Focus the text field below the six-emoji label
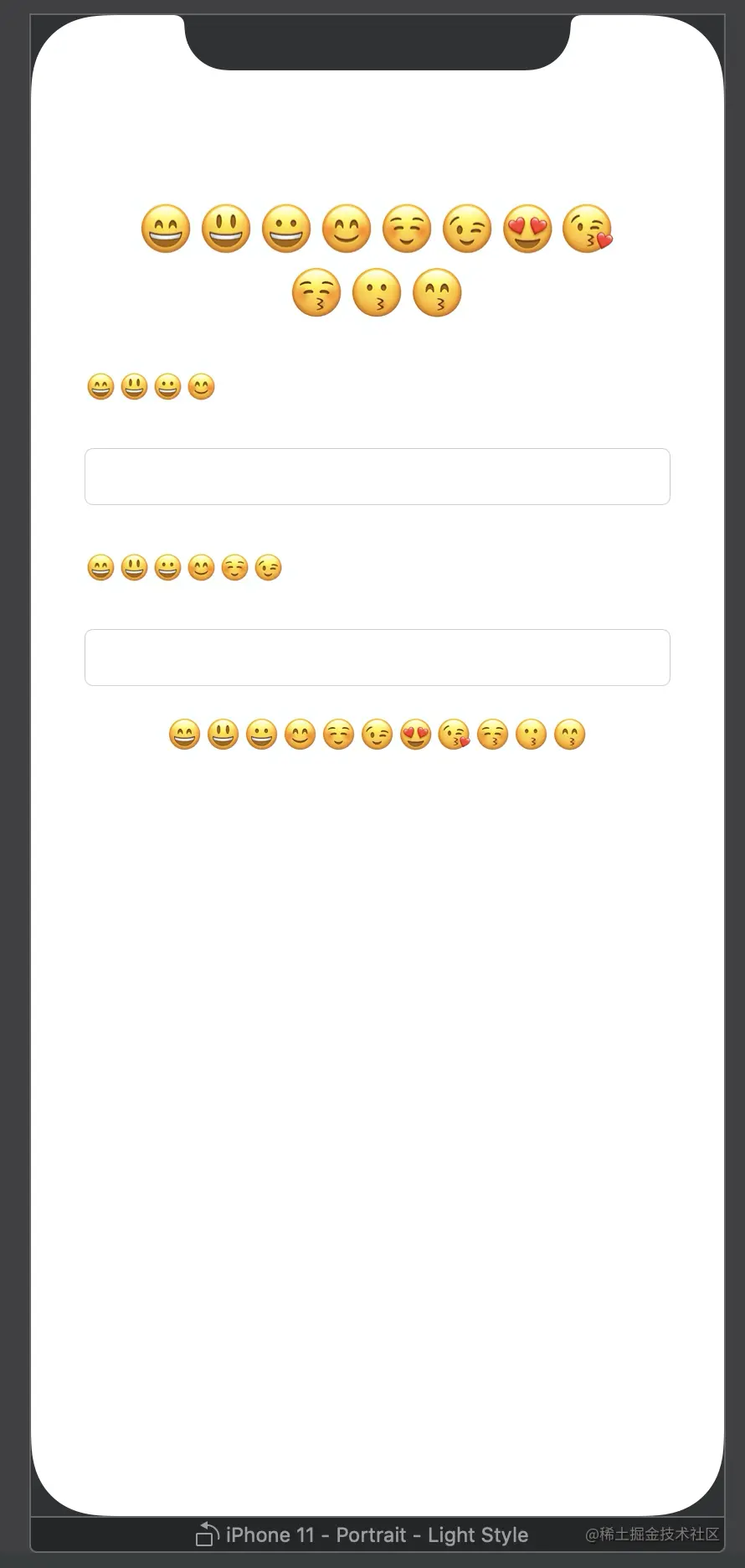The image size is (745, 1568). pos(377,658)
